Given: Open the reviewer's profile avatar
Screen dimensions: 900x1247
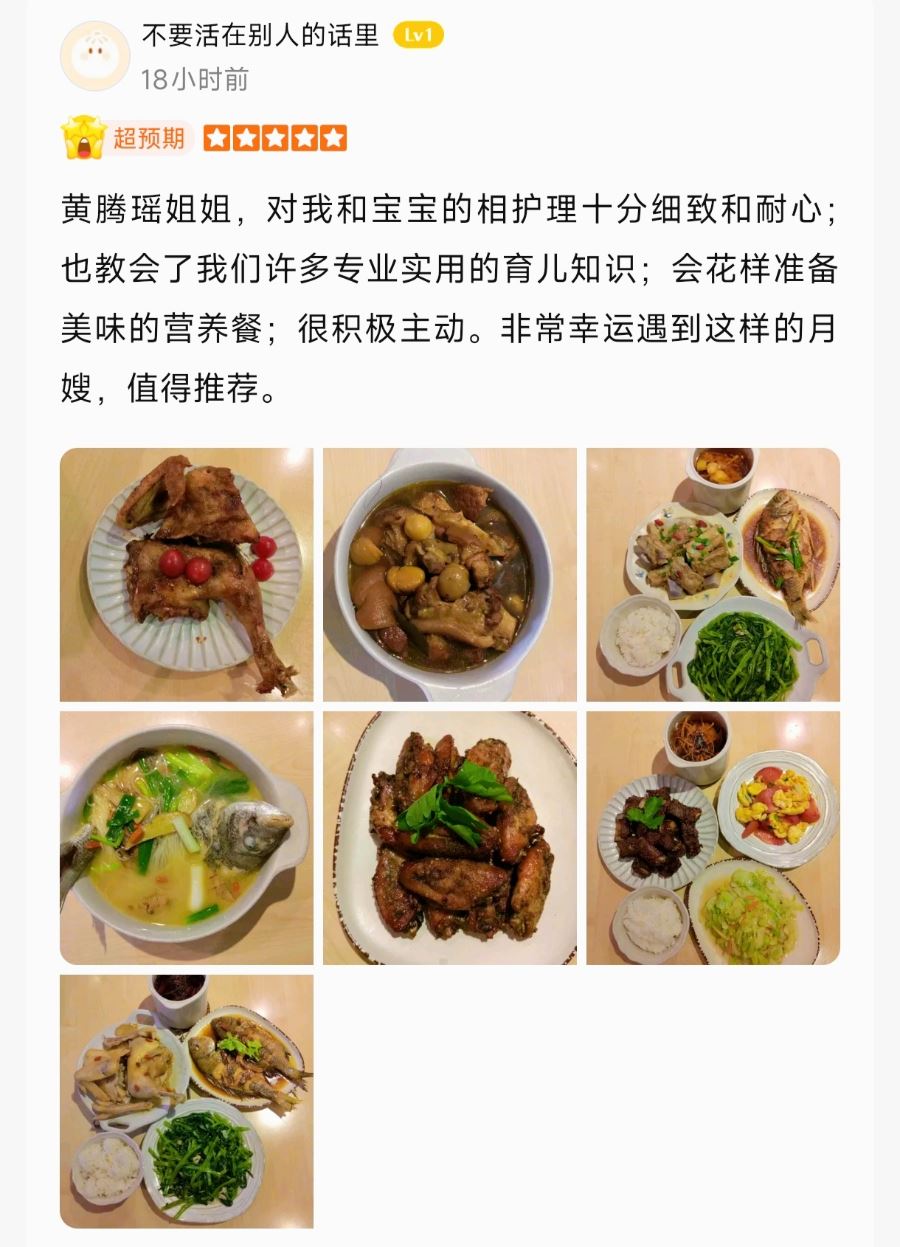Looking at the screenshot, I should click(x=95, y=56).
